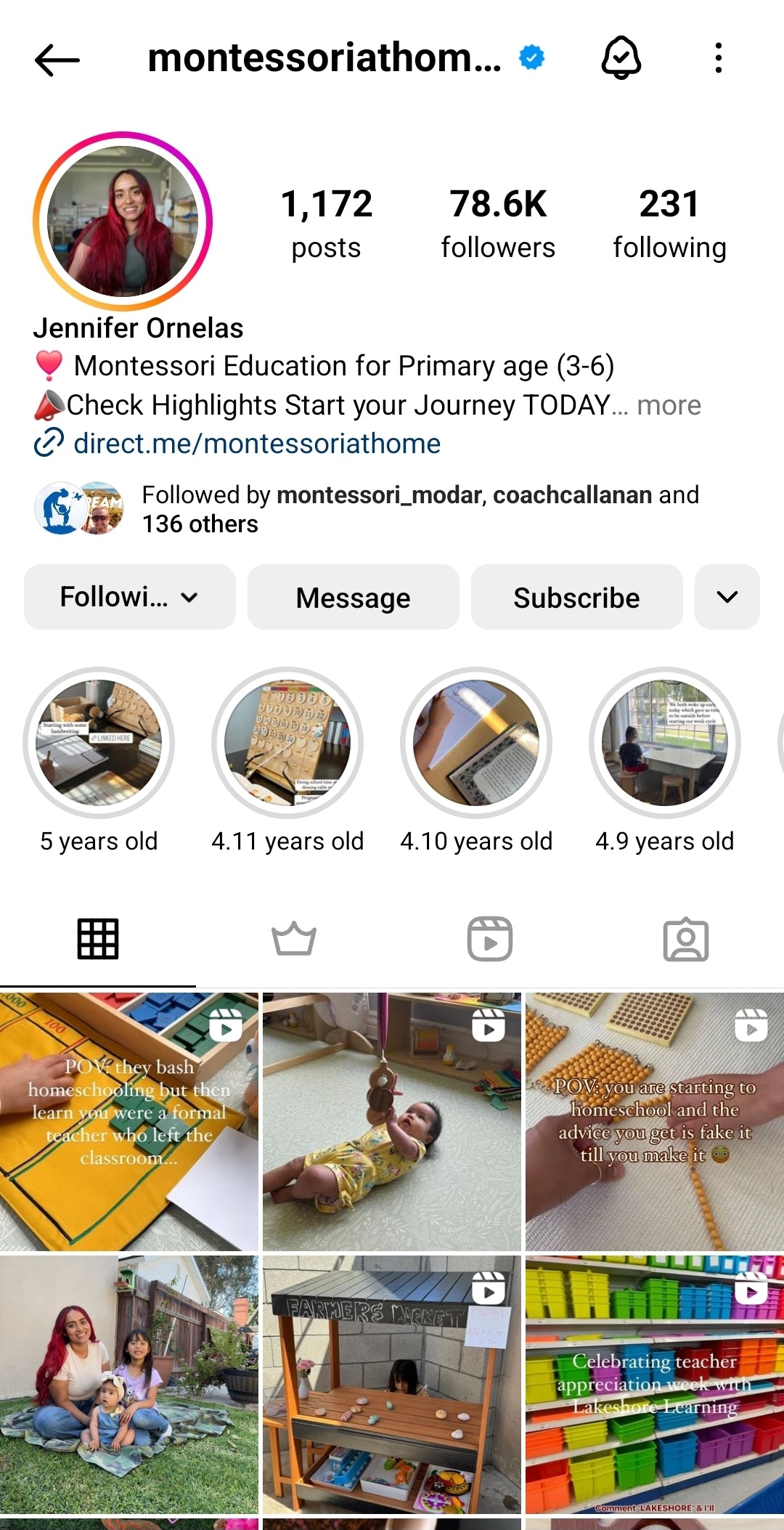Go back using the top-left arrow
Screen dimensions: 784x1530
(57, 60)
